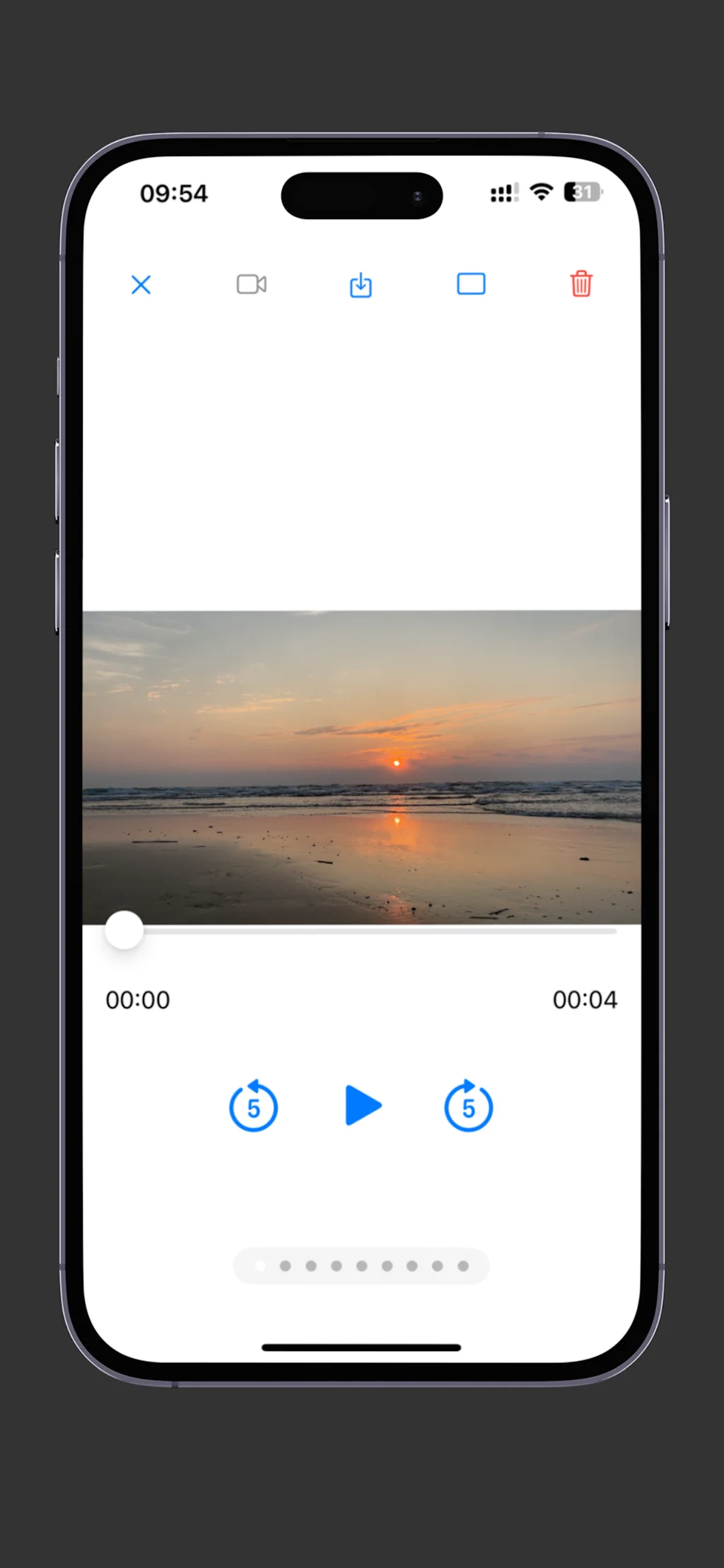The width and height of the screenshot is (724, 1568).
Task: Rewind 5 seconds
Action: point(253,1107)
